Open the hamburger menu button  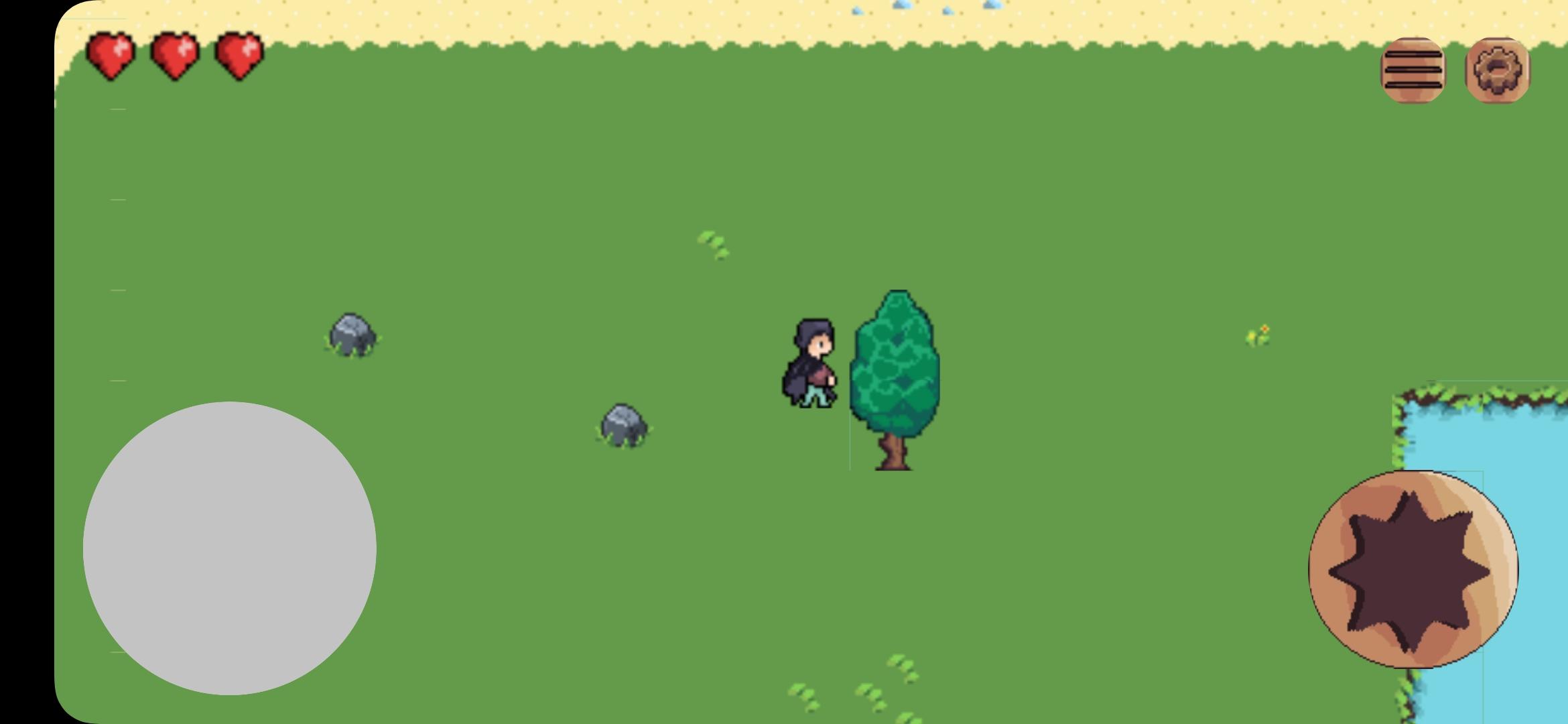(x=1413, y=70)
